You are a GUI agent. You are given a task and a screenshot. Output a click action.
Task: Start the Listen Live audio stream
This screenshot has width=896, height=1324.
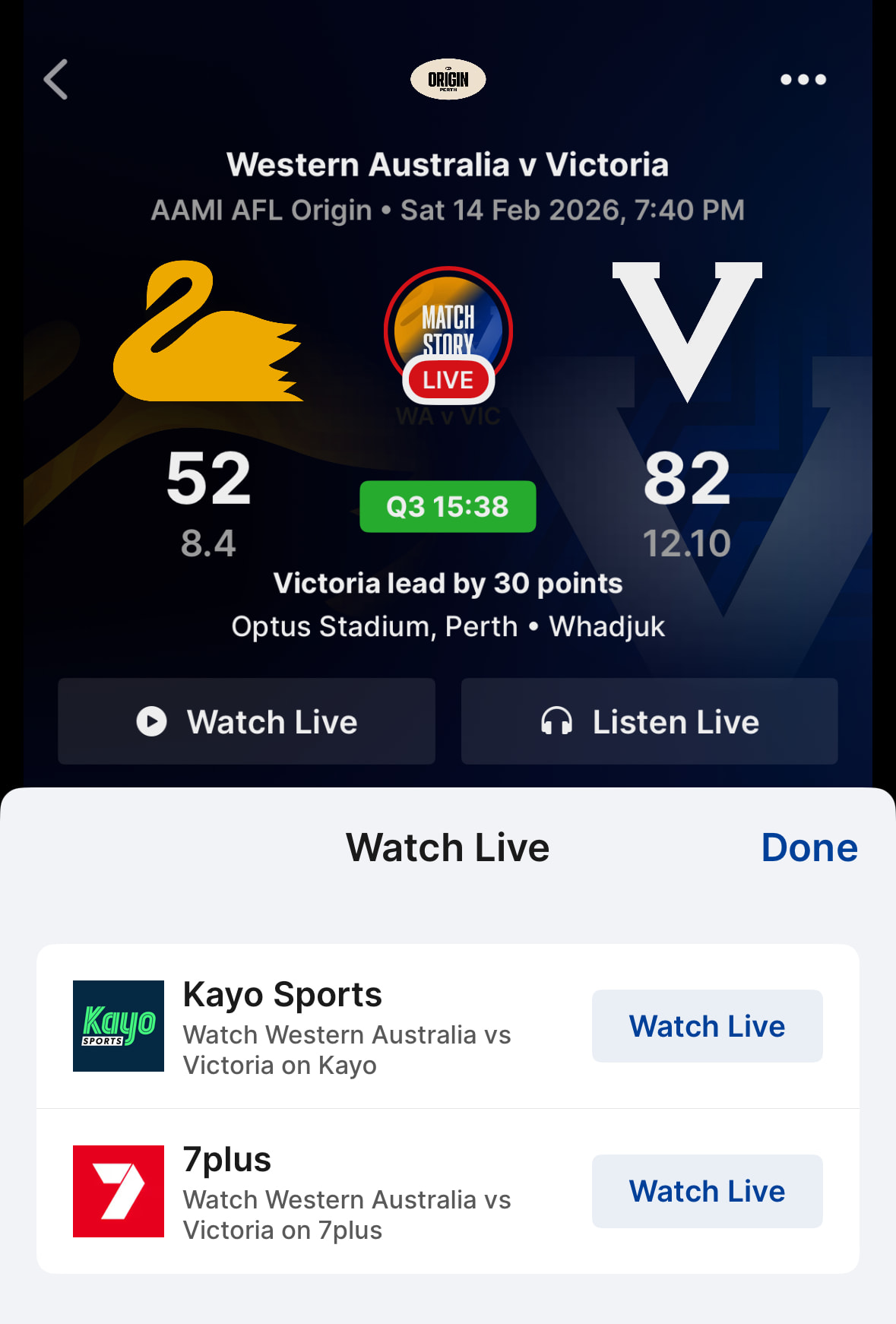coord(649,721)
